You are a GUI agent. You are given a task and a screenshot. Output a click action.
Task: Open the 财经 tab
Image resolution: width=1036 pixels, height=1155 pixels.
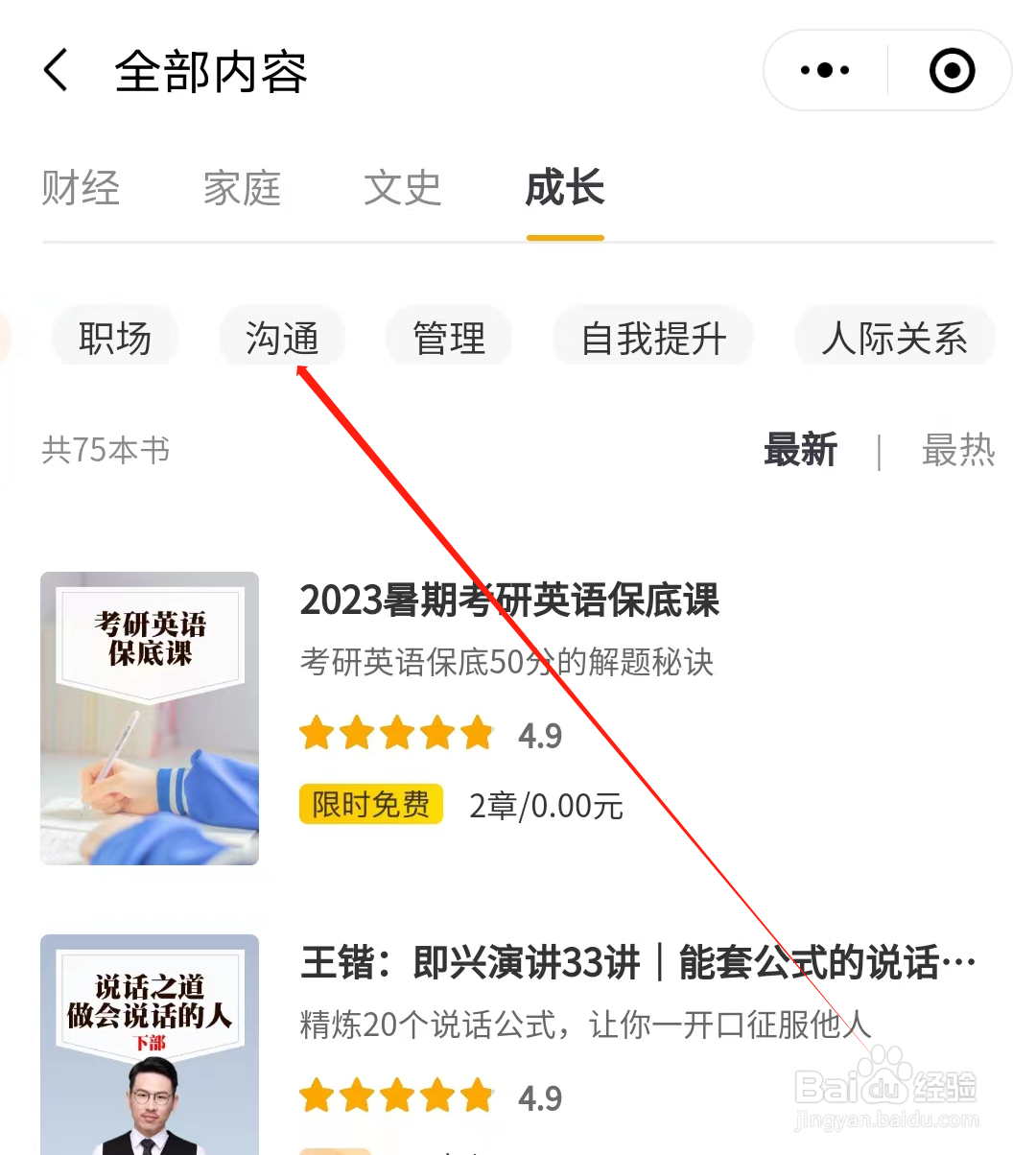coord(81,189)
